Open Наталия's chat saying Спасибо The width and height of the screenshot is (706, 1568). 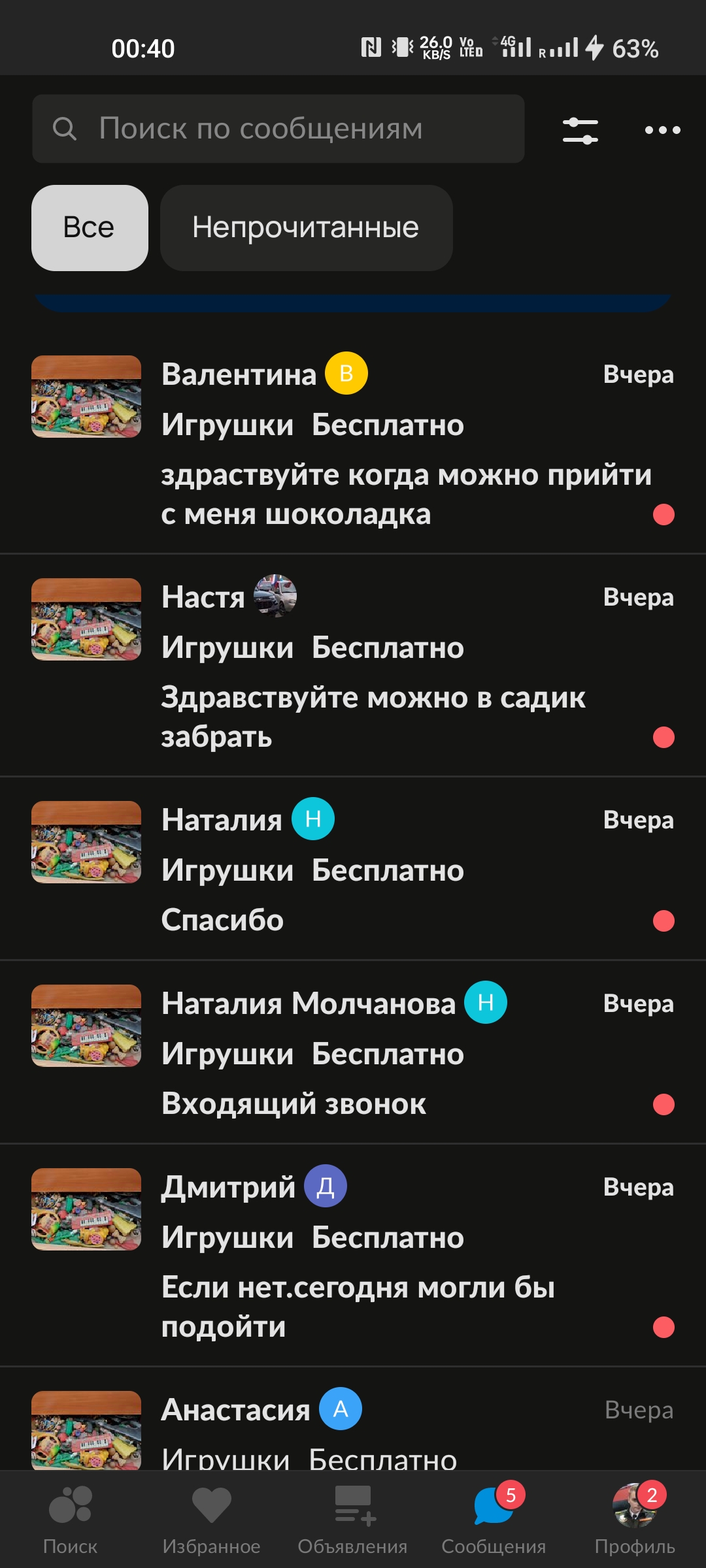pyautogui.click(x=353, y=868)
